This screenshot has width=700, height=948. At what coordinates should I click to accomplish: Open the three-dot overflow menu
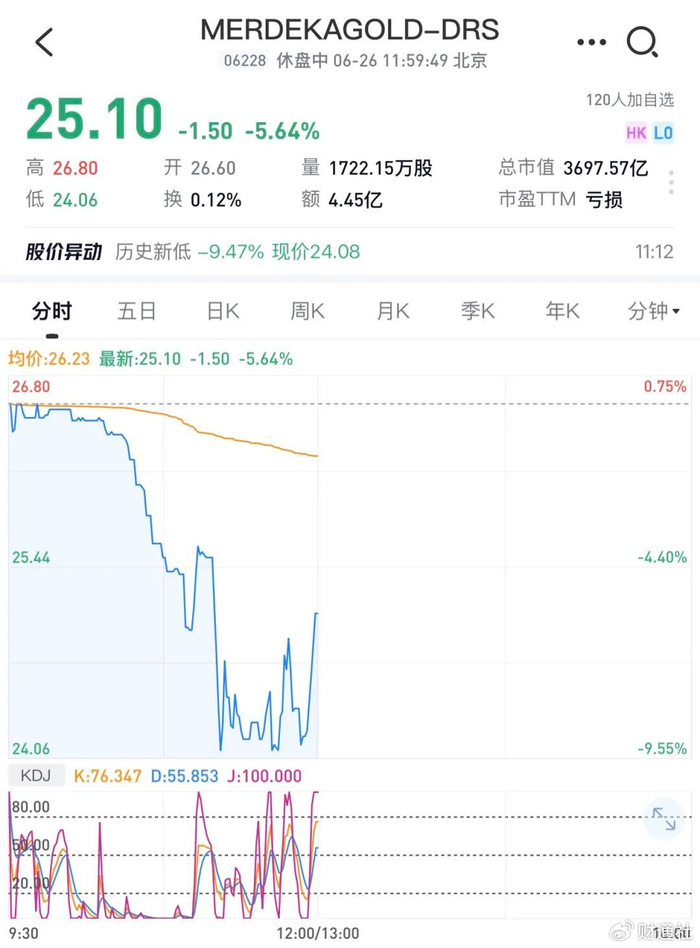pos(591,42)
